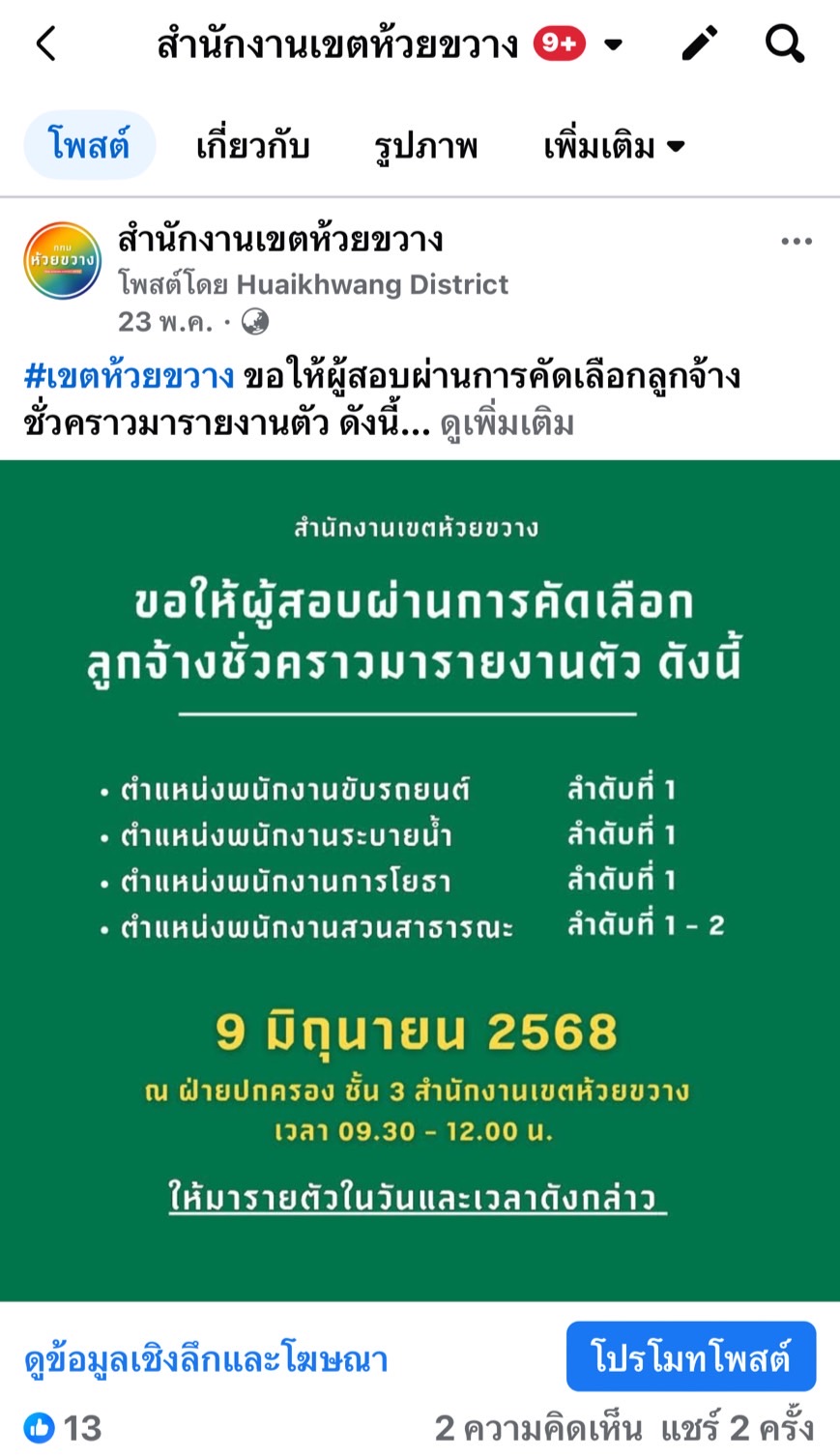This screenshot has height=1456, width=840.
Task: Tap the โปรโมทโพสต์ button
Action: coord(690,1356)
